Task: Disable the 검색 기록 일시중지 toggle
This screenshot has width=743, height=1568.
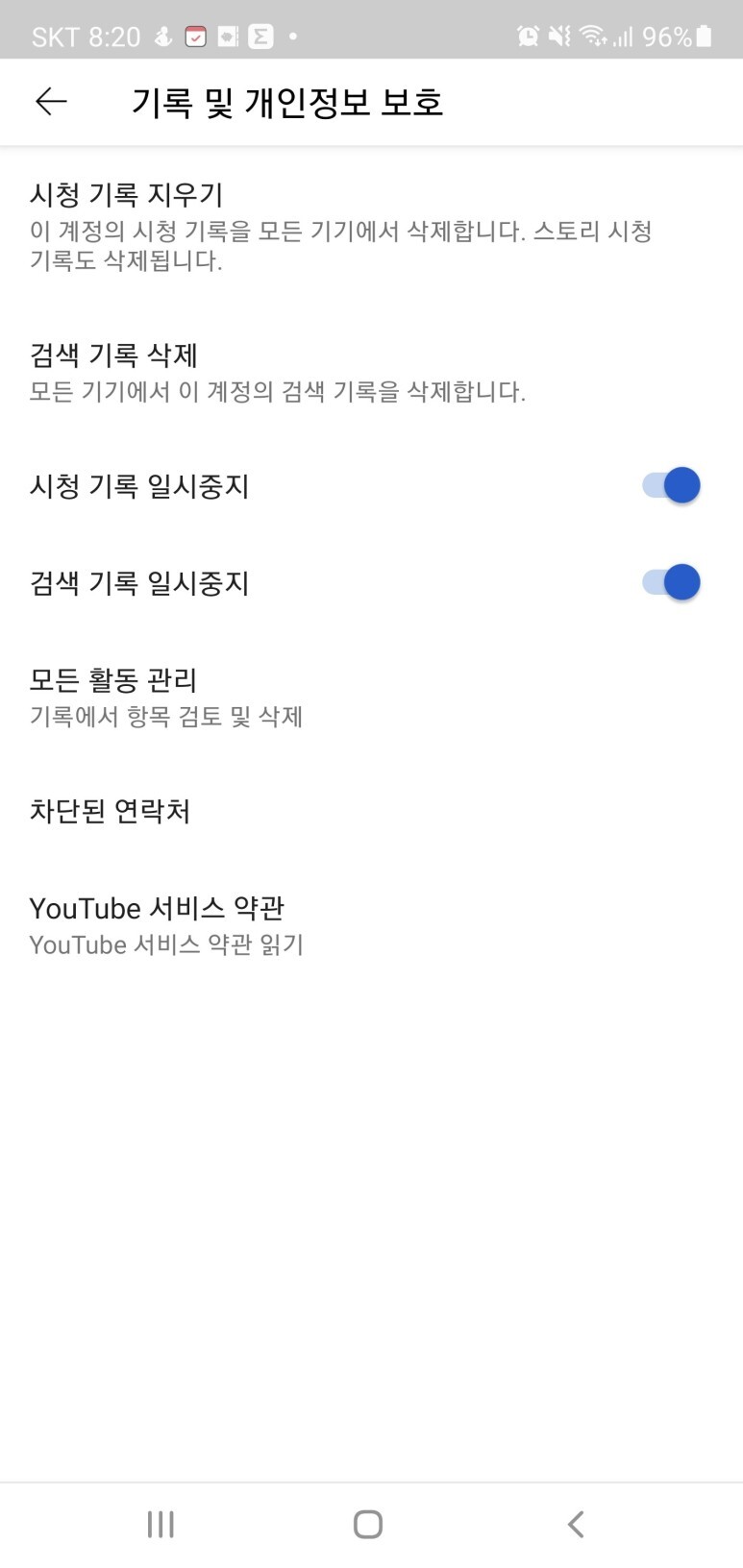Action: (670, 582)
